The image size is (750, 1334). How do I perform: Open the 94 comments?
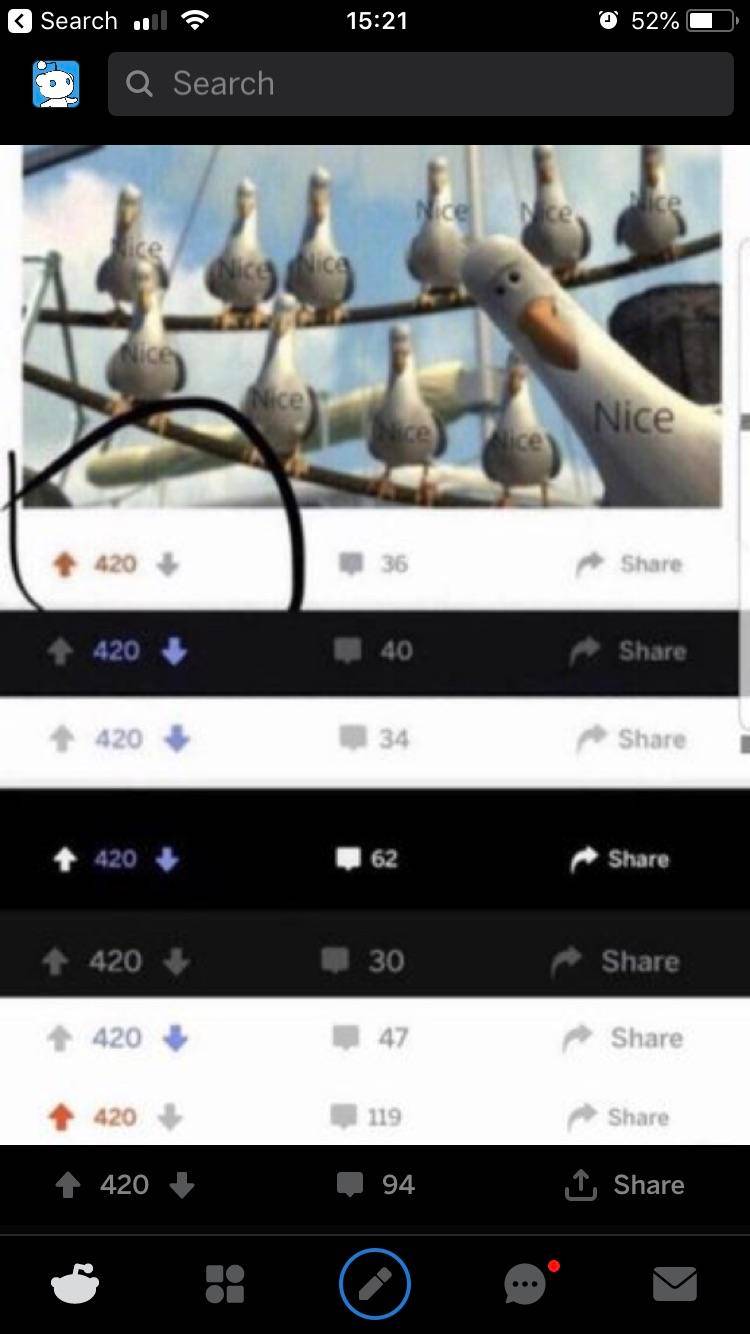pos(376,1185)
